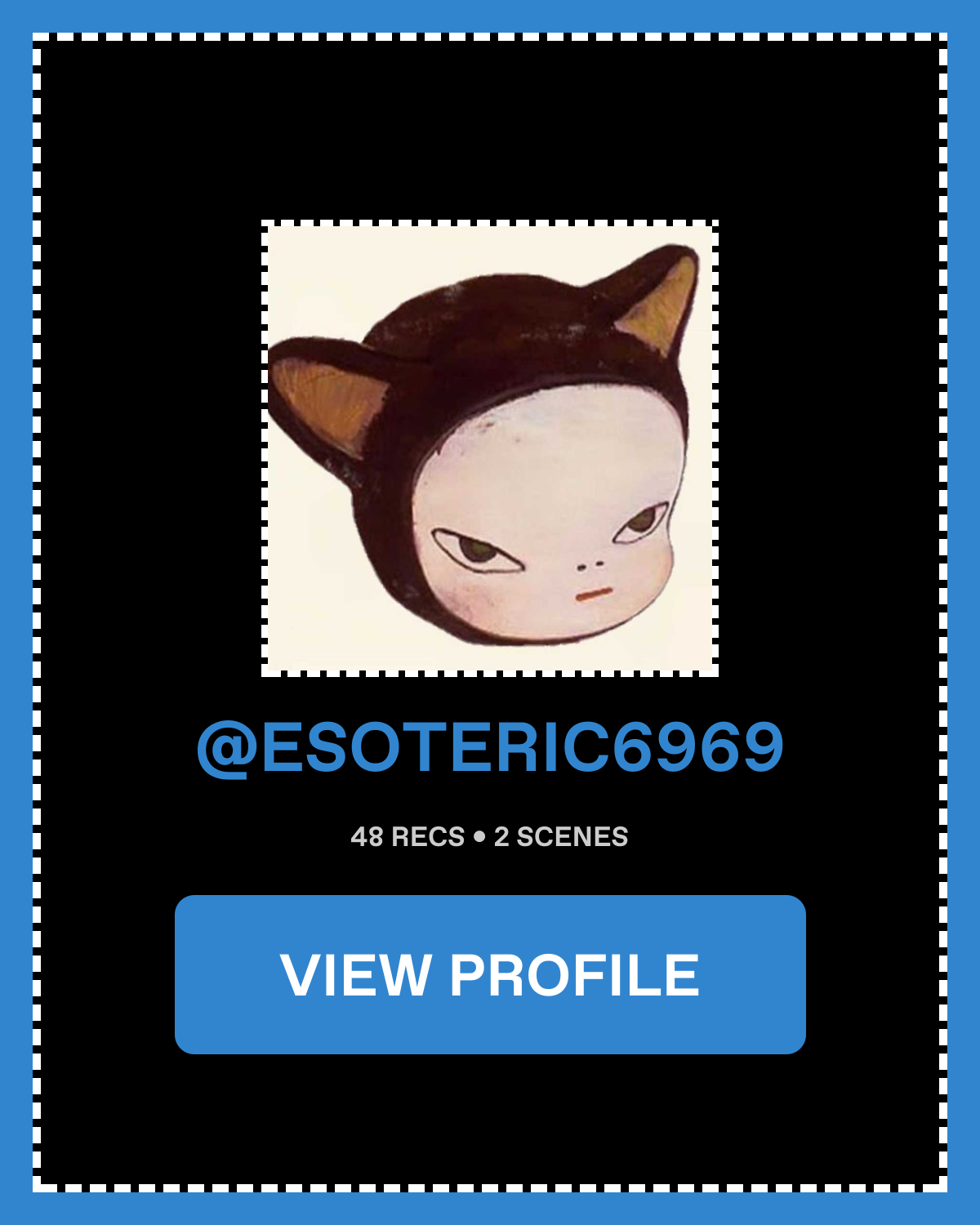
Task: Tap the View Profile button
Action: 490,974
